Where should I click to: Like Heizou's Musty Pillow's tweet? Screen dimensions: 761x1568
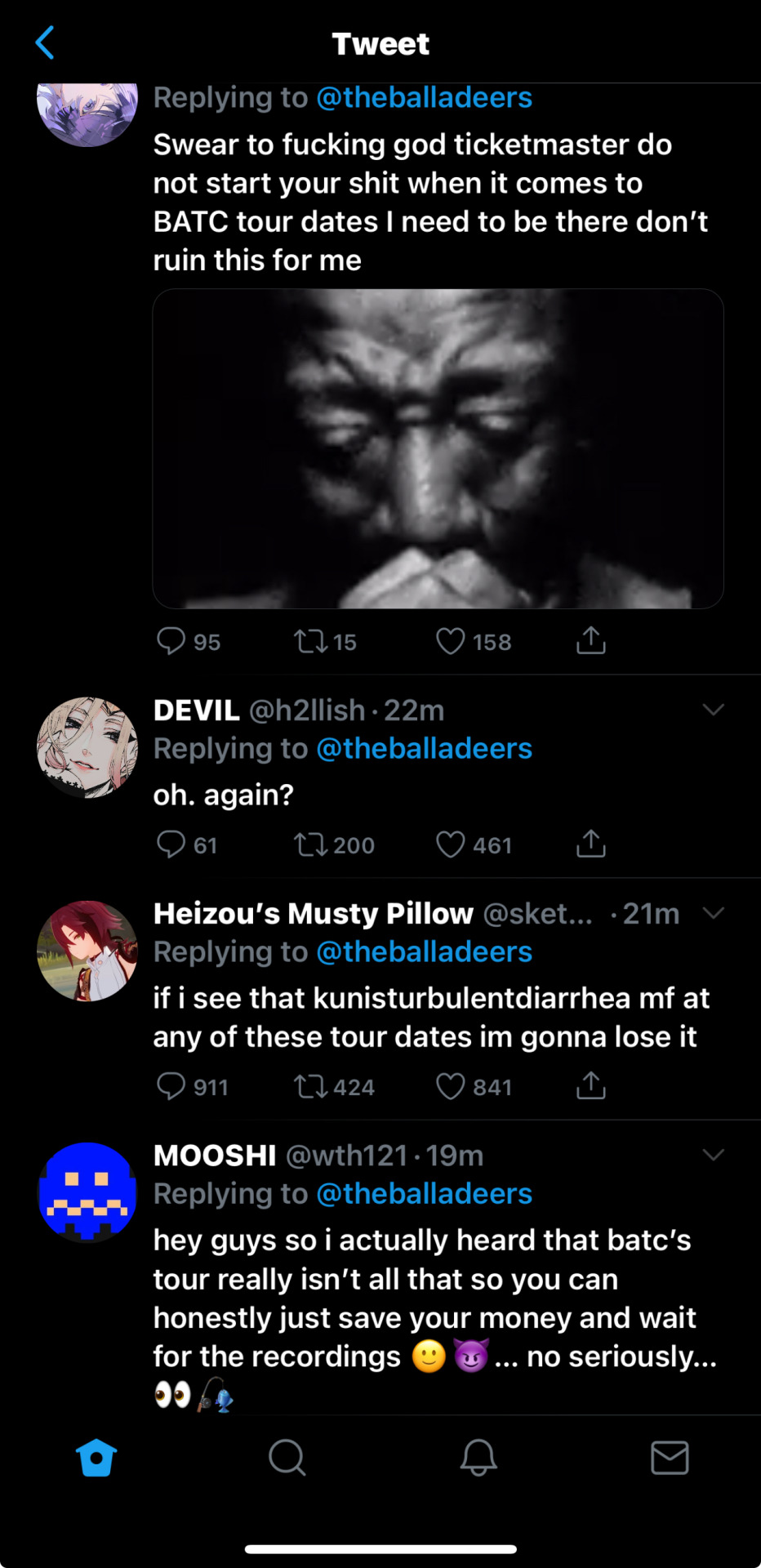(x=450, y=1086)
